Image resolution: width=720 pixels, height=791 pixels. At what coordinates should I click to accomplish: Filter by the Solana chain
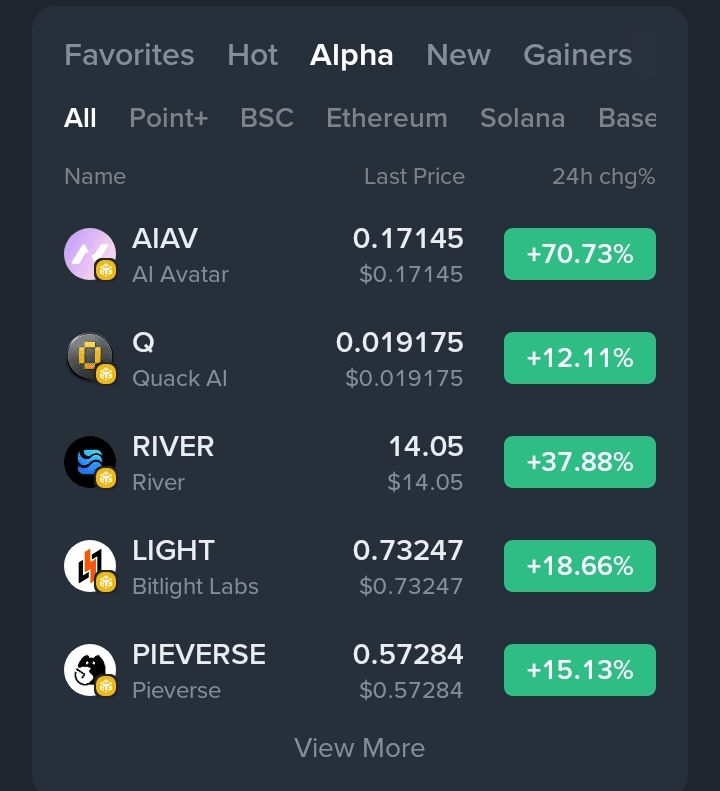[522, 117]
